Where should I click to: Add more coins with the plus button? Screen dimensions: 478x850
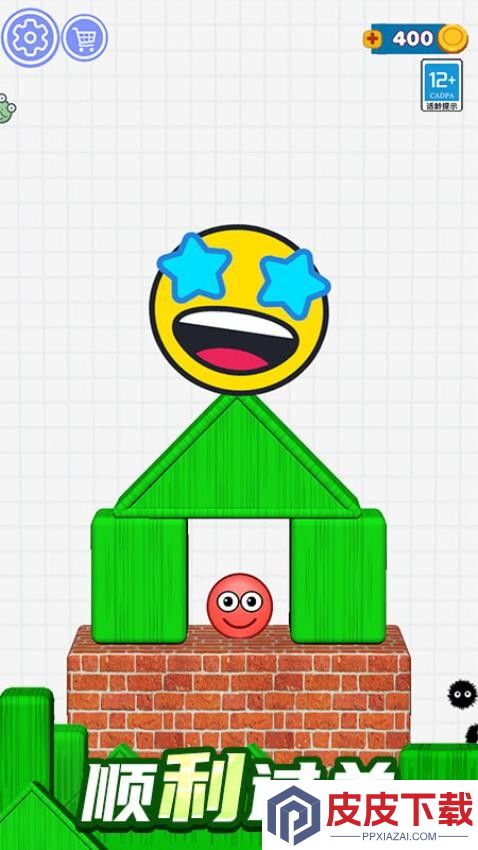click(x=373, y=39)
